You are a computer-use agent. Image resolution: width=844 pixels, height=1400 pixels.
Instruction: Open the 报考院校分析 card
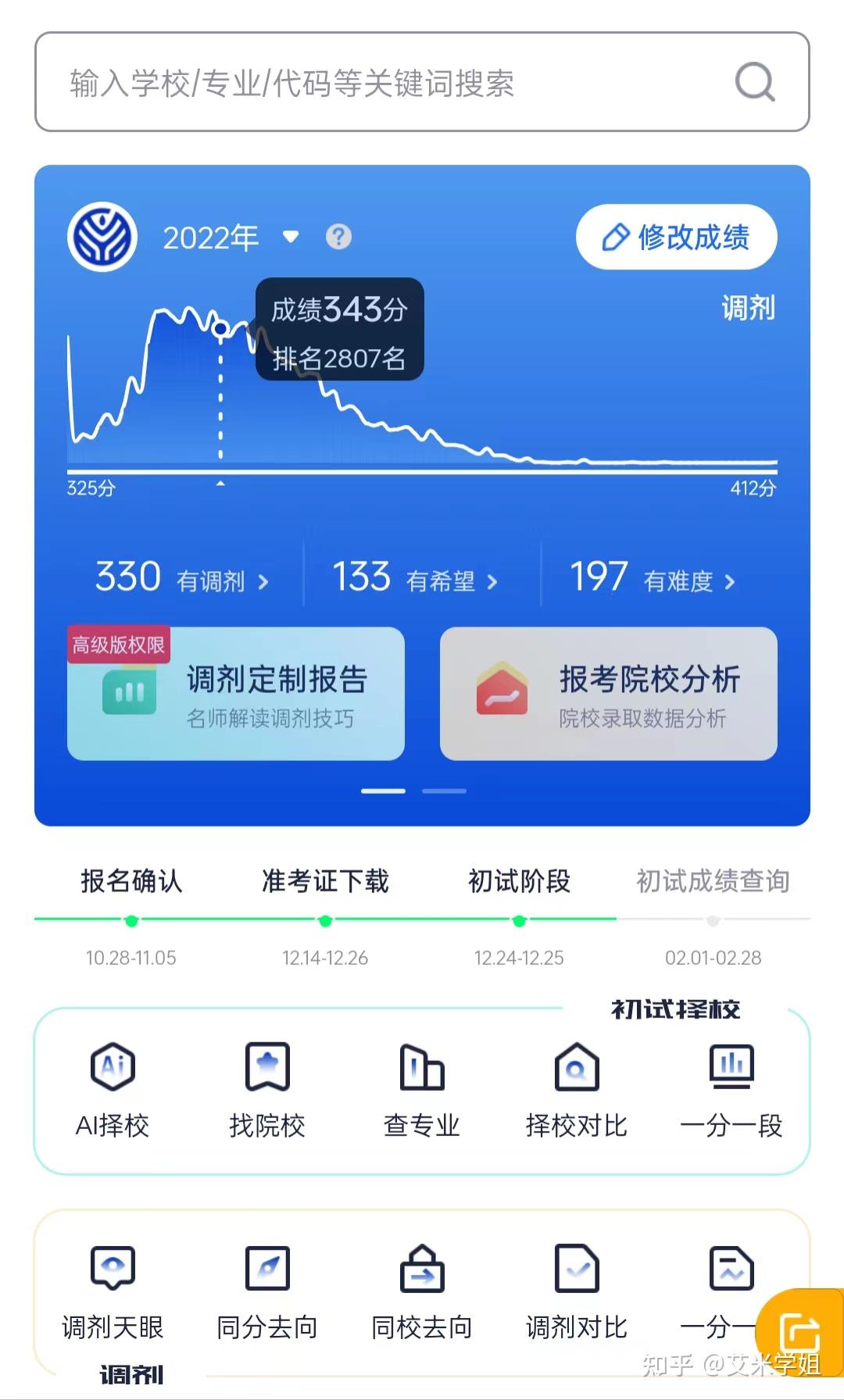pos(608,694)
